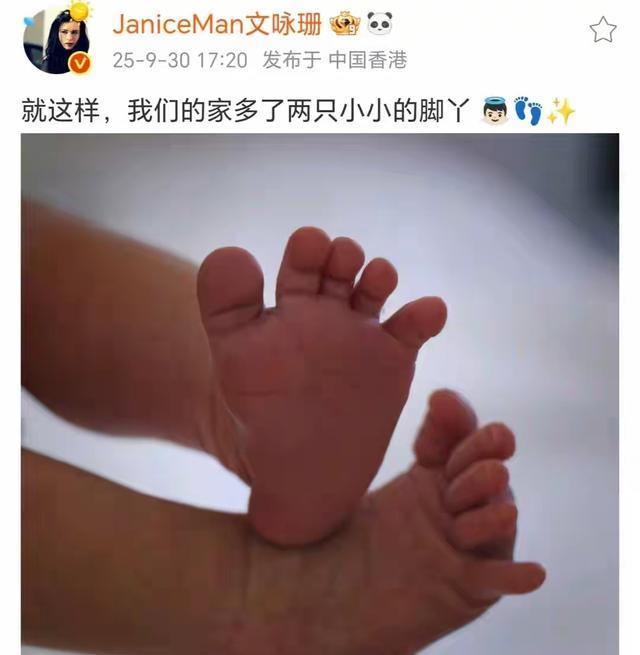Favorite this post with the star icon
Screen dimensions: 640x655
coord(603,30)
